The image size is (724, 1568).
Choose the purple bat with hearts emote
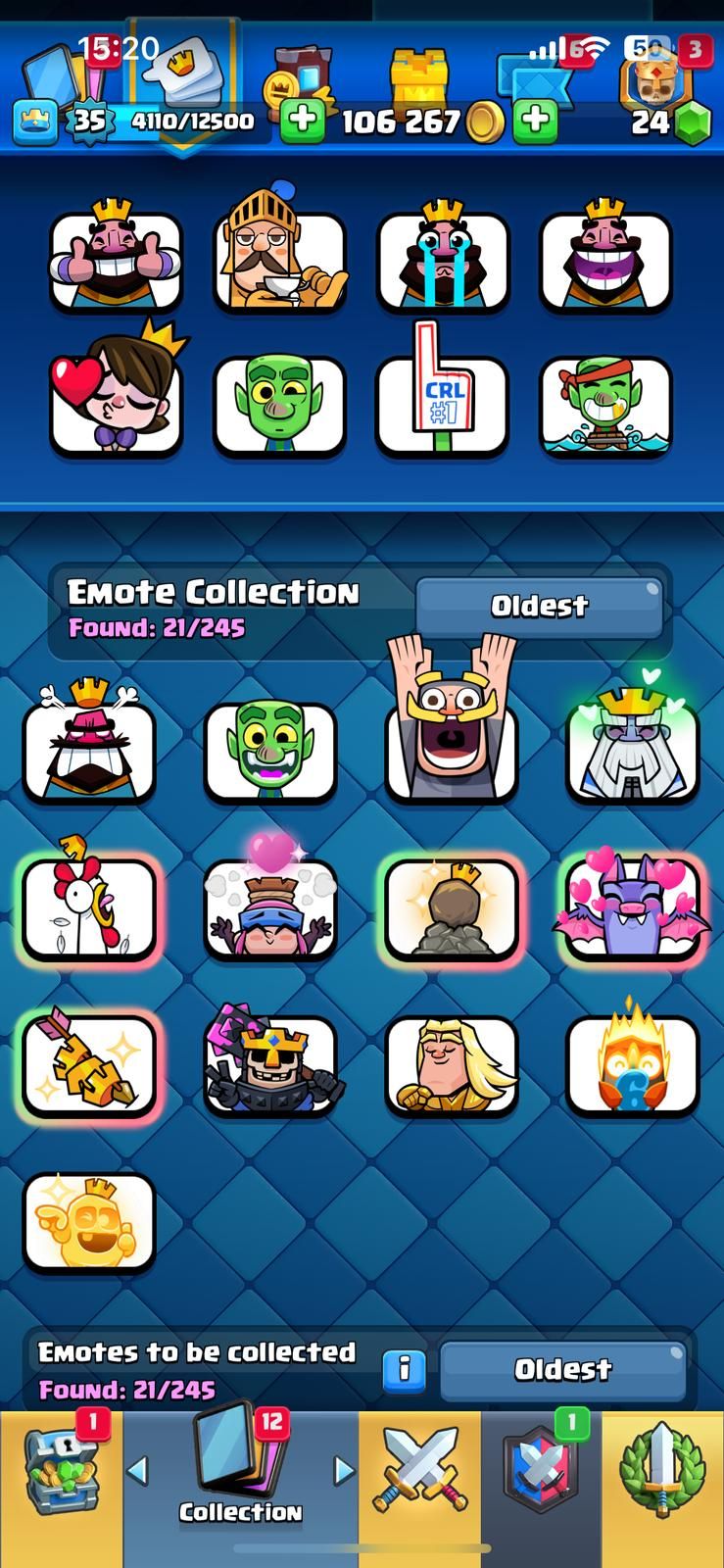coord(633,907)
